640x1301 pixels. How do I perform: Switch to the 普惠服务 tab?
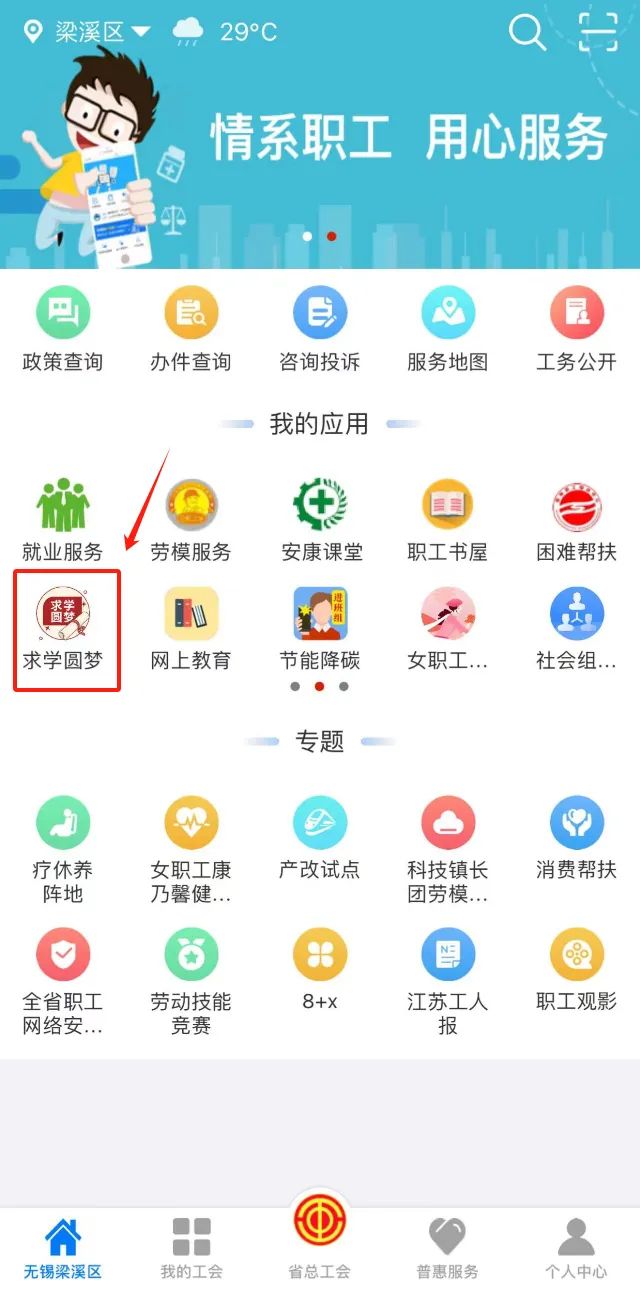(447, 1248)
